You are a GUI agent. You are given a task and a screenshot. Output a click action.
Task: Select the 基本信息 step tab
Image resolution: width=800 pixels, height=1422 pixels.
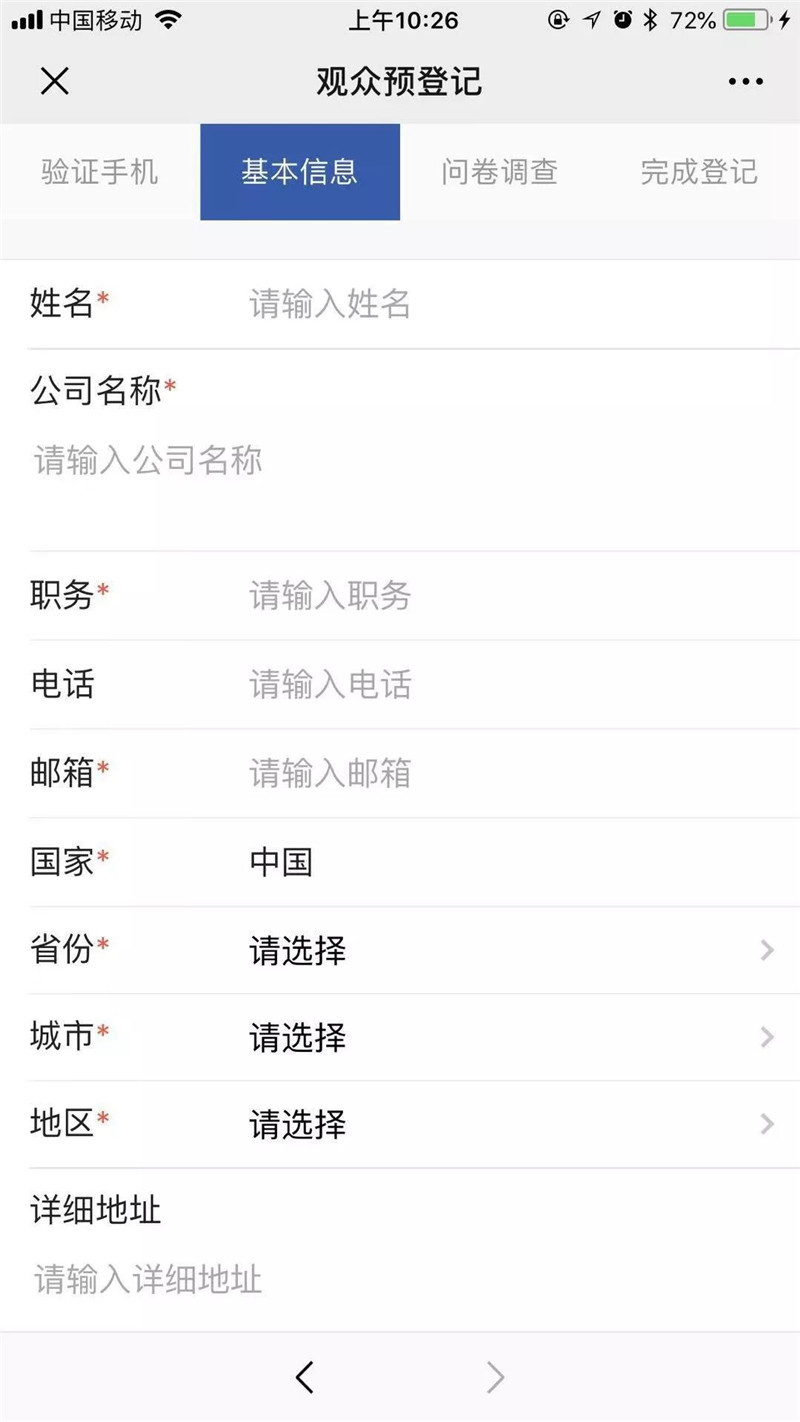tap(300, 172)
